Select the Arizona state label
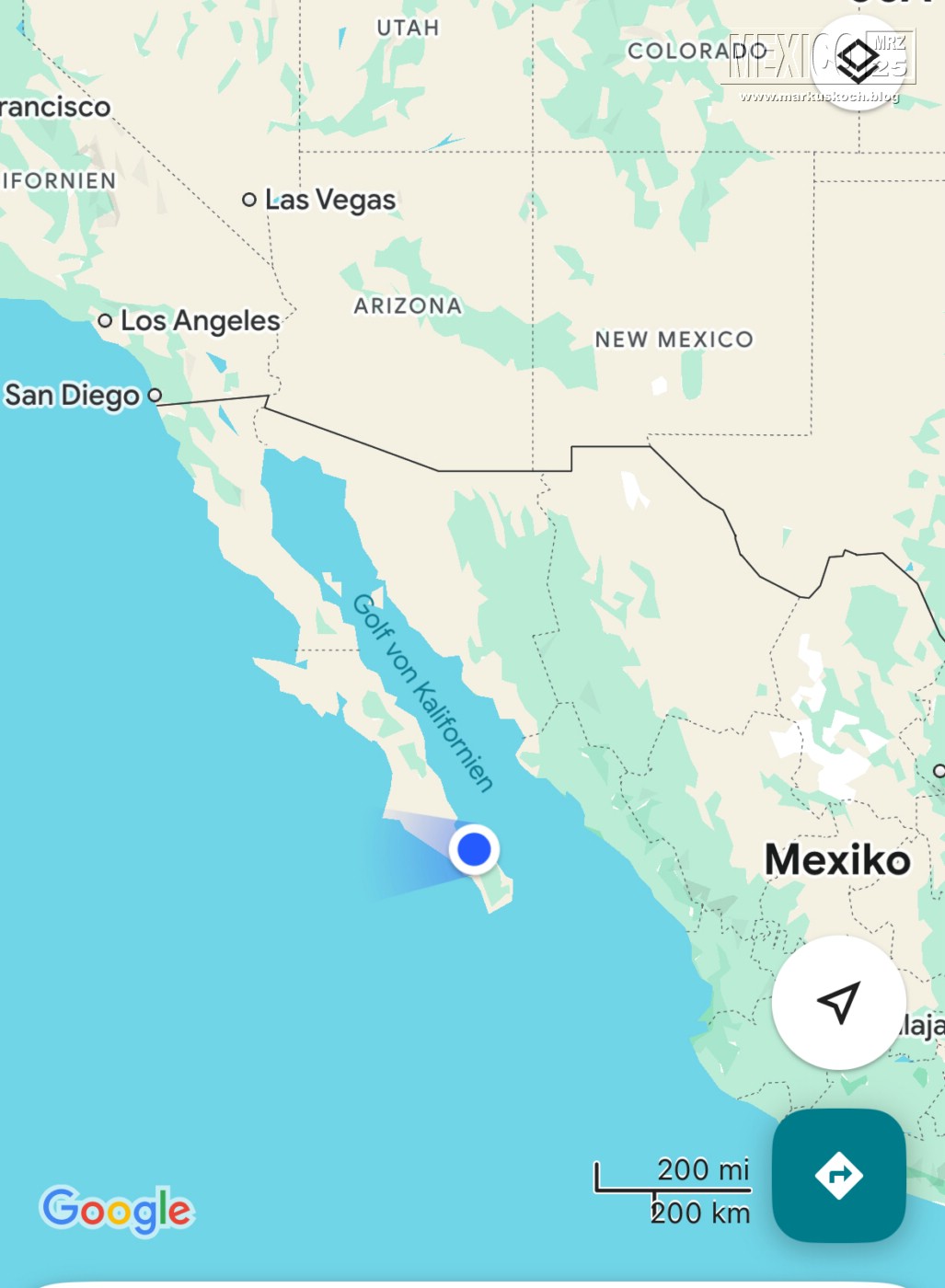945x1288 pixels. pos(409,304)
